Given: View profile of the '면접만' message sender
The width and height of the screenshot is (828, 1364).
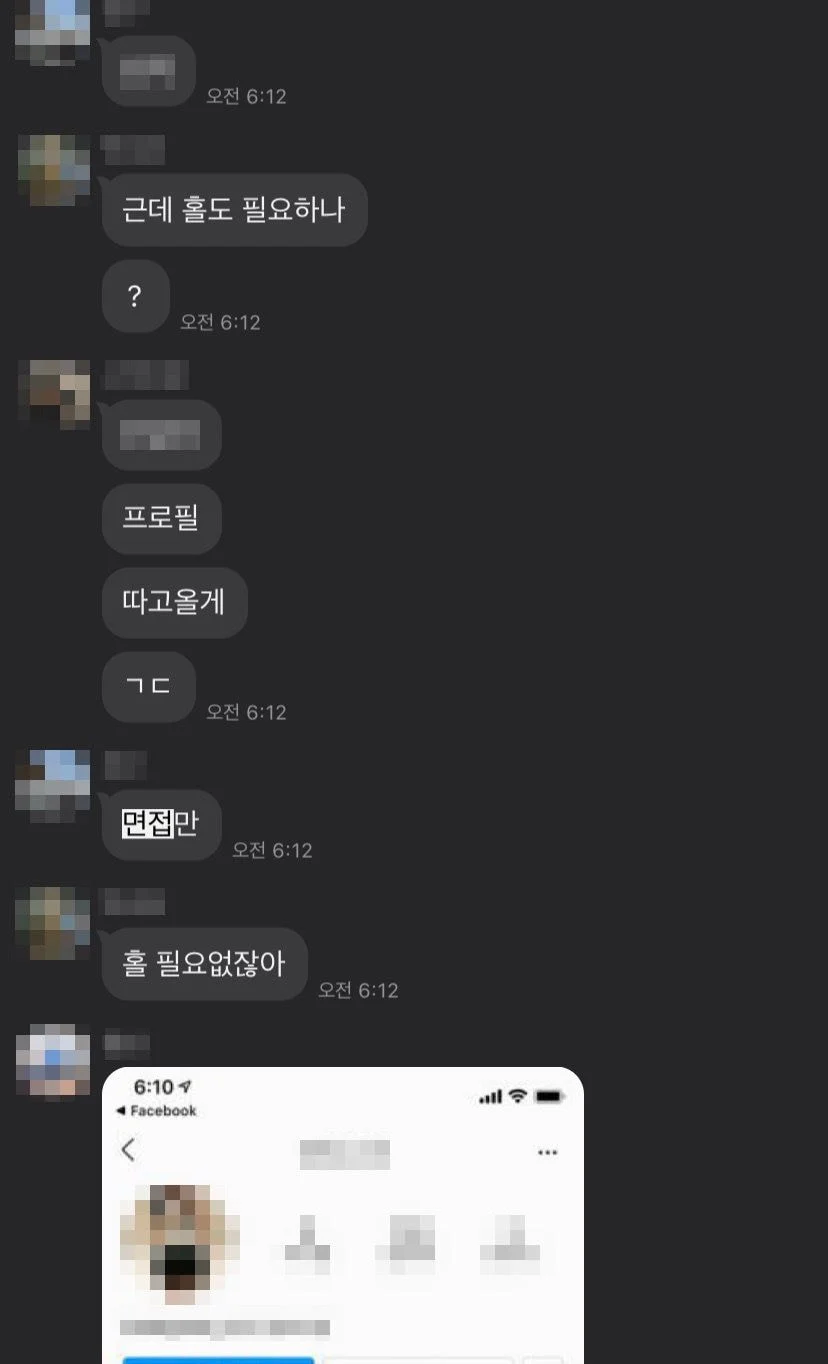Looking at the screenshot, I should tap(54, 786).
